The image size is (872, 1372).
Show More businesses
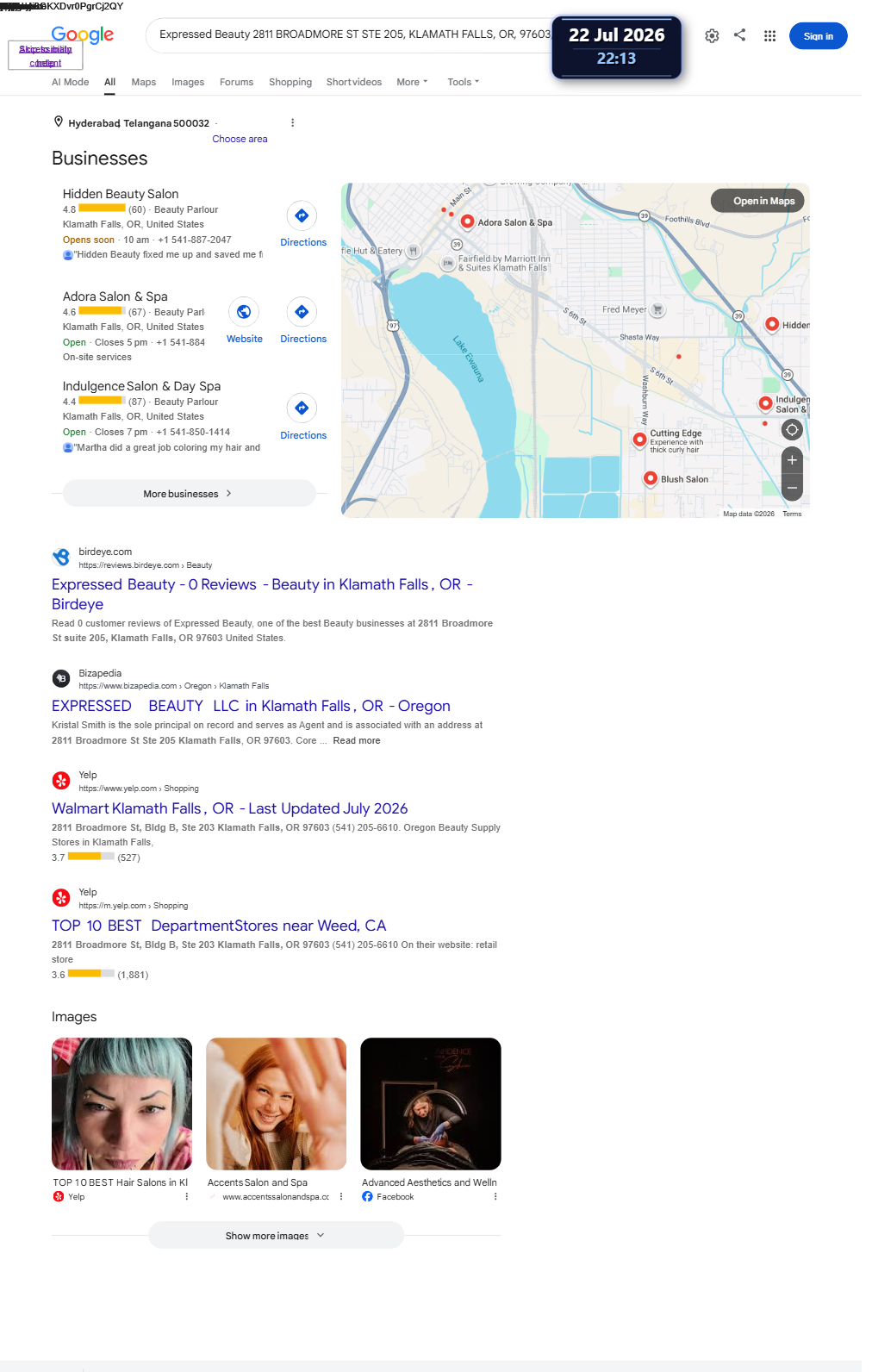(x=189, y=494)
